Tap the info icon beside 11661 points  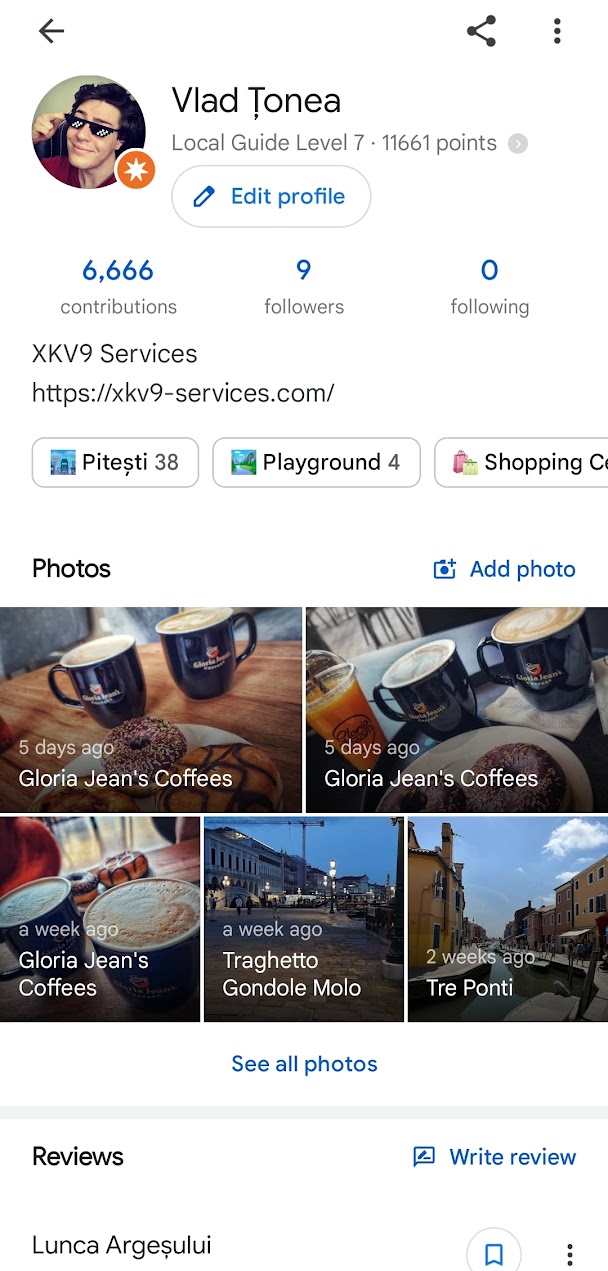coord(517,144)
